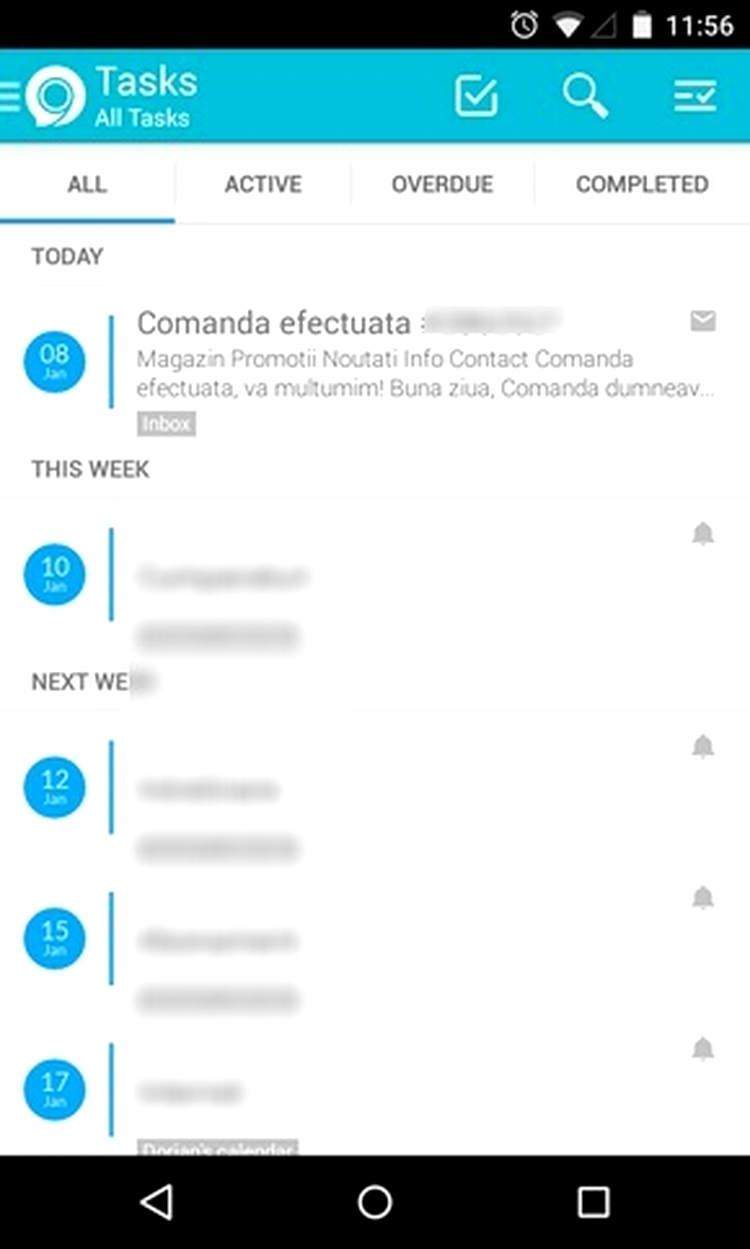The width and height of the screenshot is (750, 1249).
Task: Open the navigation drawer menu
Action: tap(12, 97)
